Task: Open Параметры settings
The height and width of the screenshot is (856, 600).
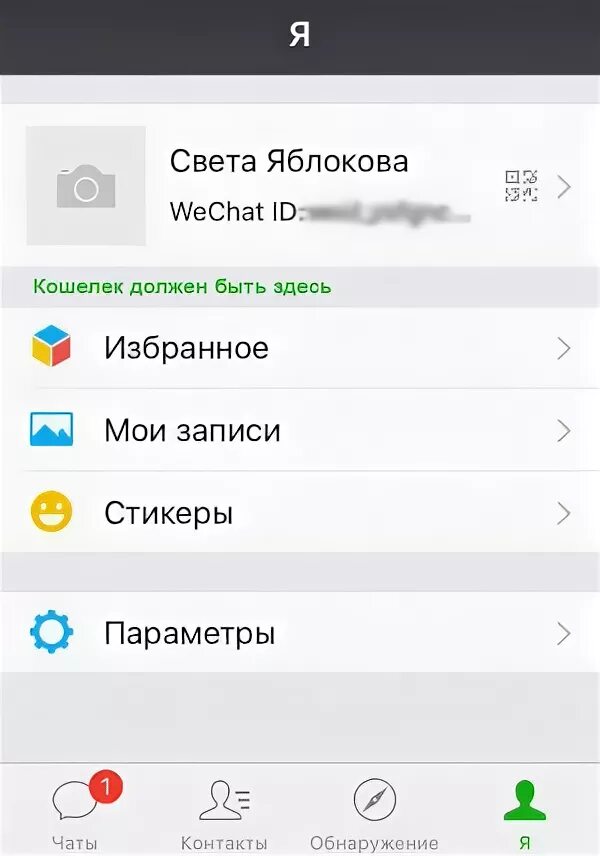Action: pos(300,633)
